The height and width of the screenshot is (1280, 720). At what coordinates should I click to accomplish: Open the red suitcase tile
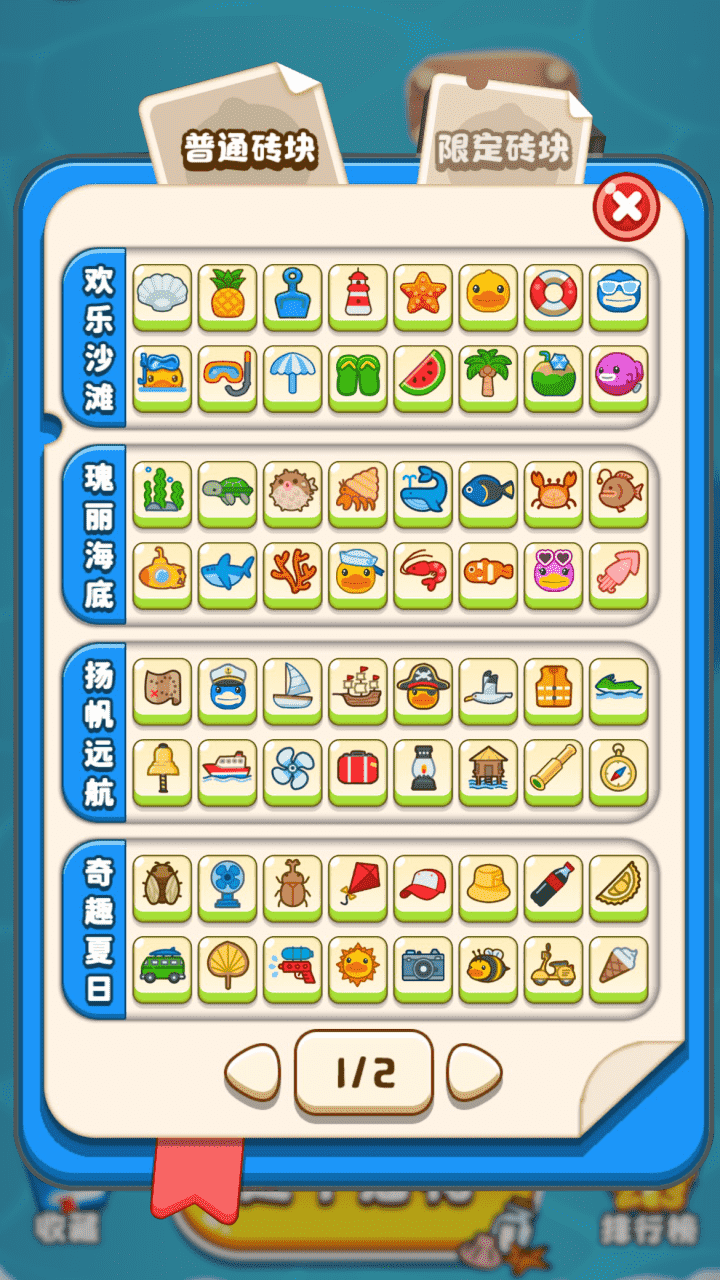pyautogui.click(x=357, y=770)
